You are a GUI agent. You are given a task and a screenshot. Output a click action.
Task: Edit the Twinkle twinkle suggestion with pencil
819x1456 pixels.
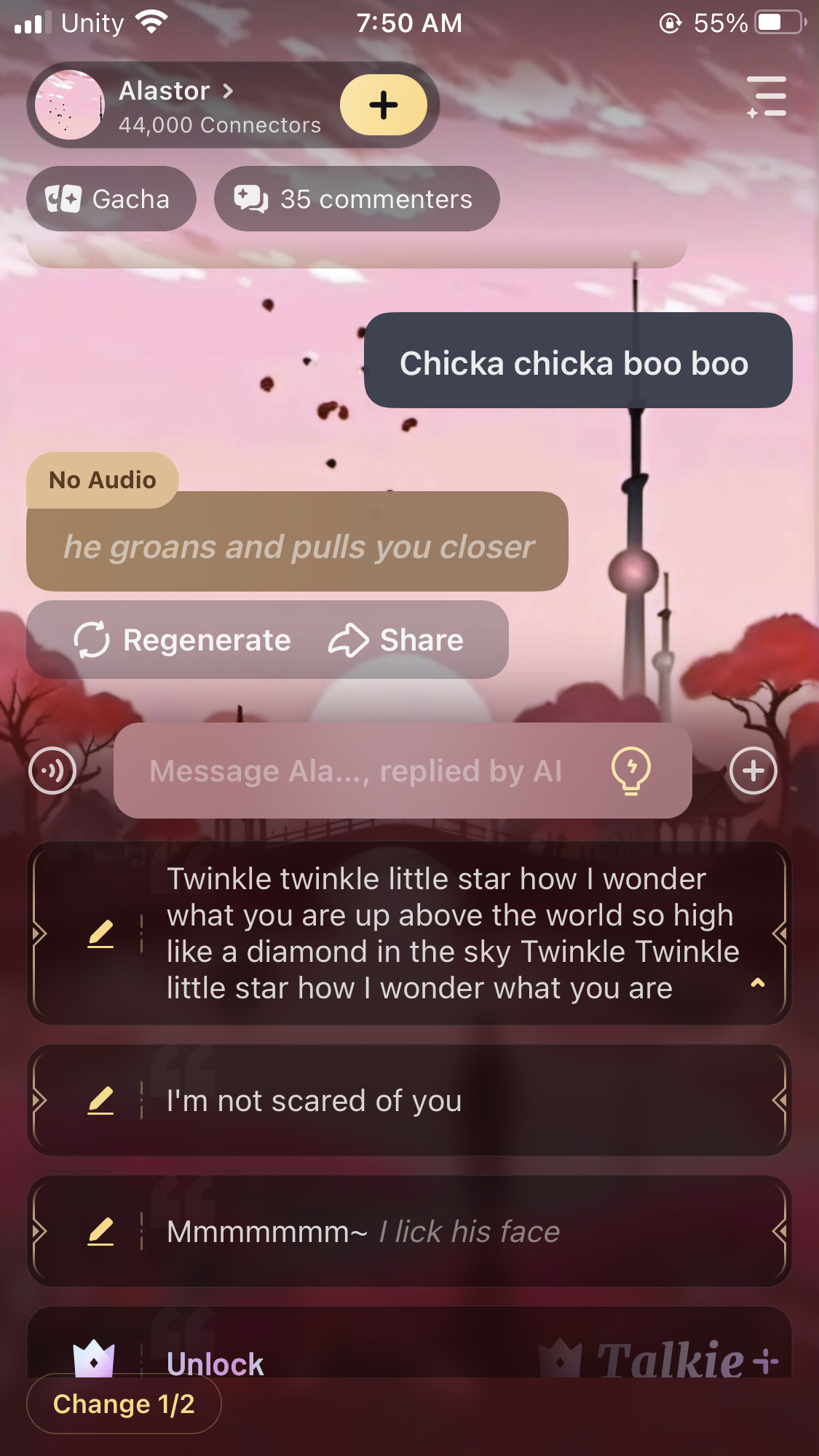100,934
